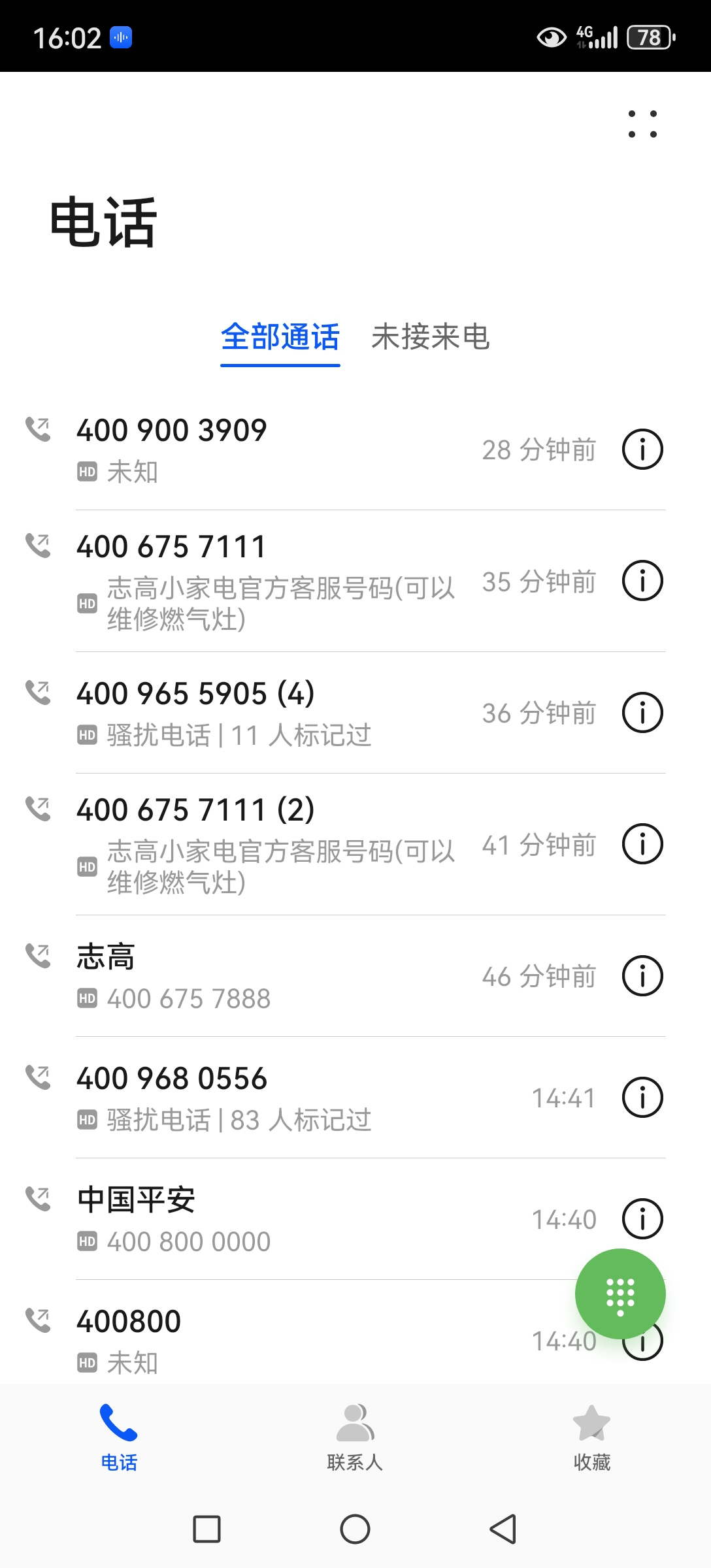
Task: Tap the system back button
Action: tap(503, 1529)
